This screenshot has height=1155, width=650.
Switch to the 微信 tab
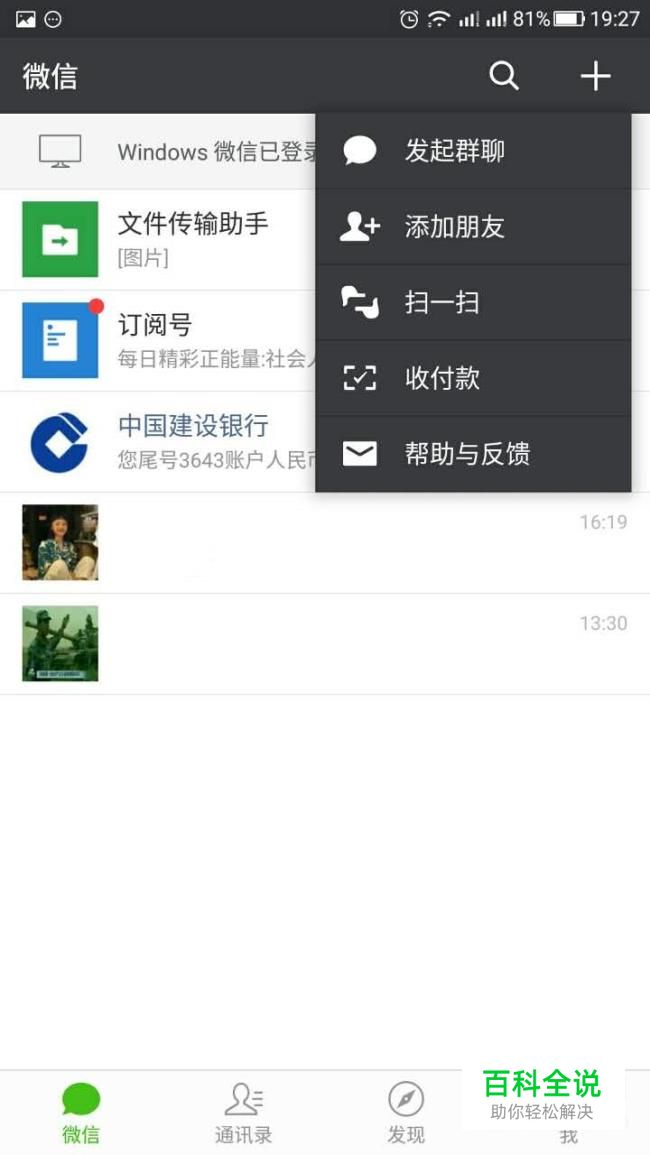[81, 1112]
